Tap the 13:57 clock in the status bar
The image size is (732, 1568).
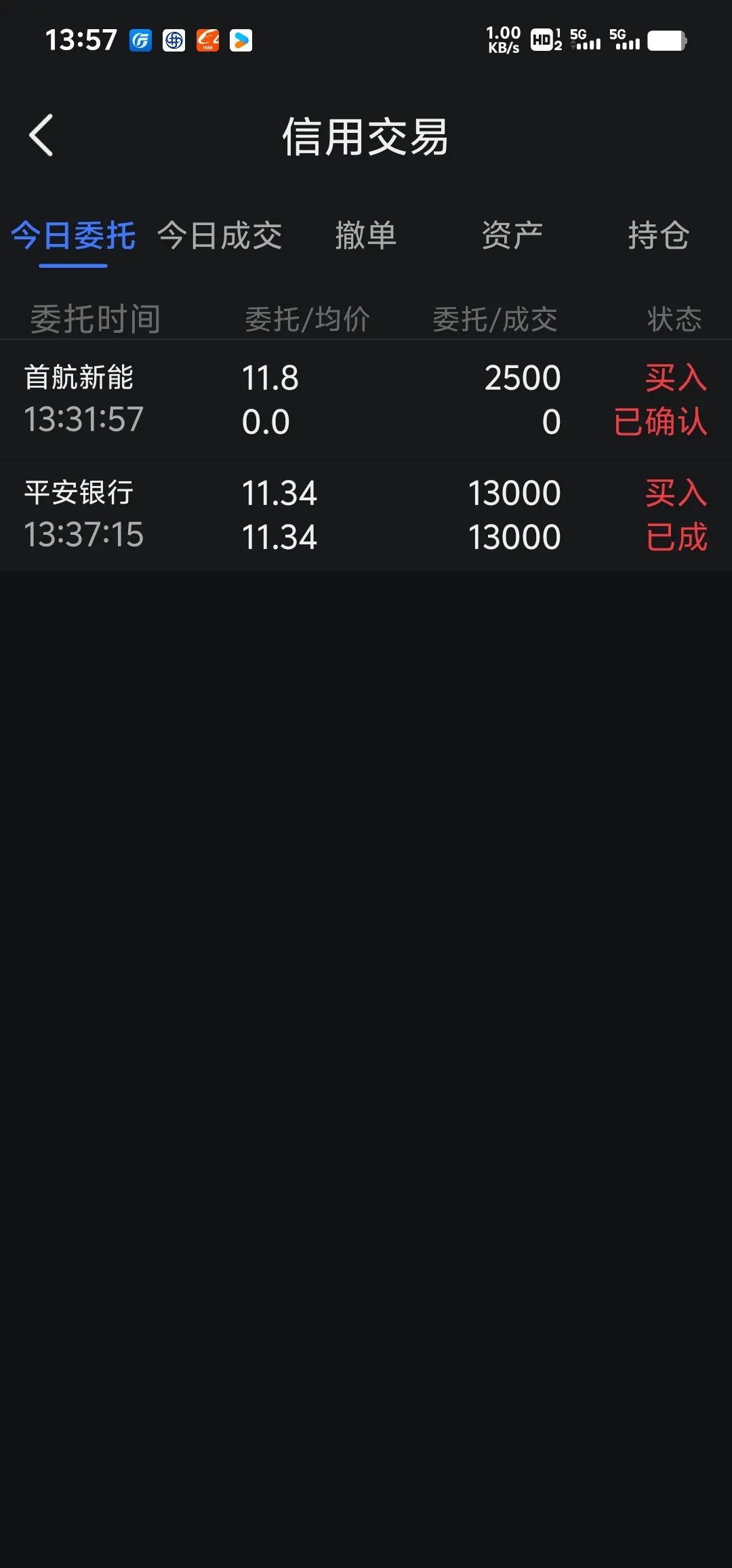point(81,39)
